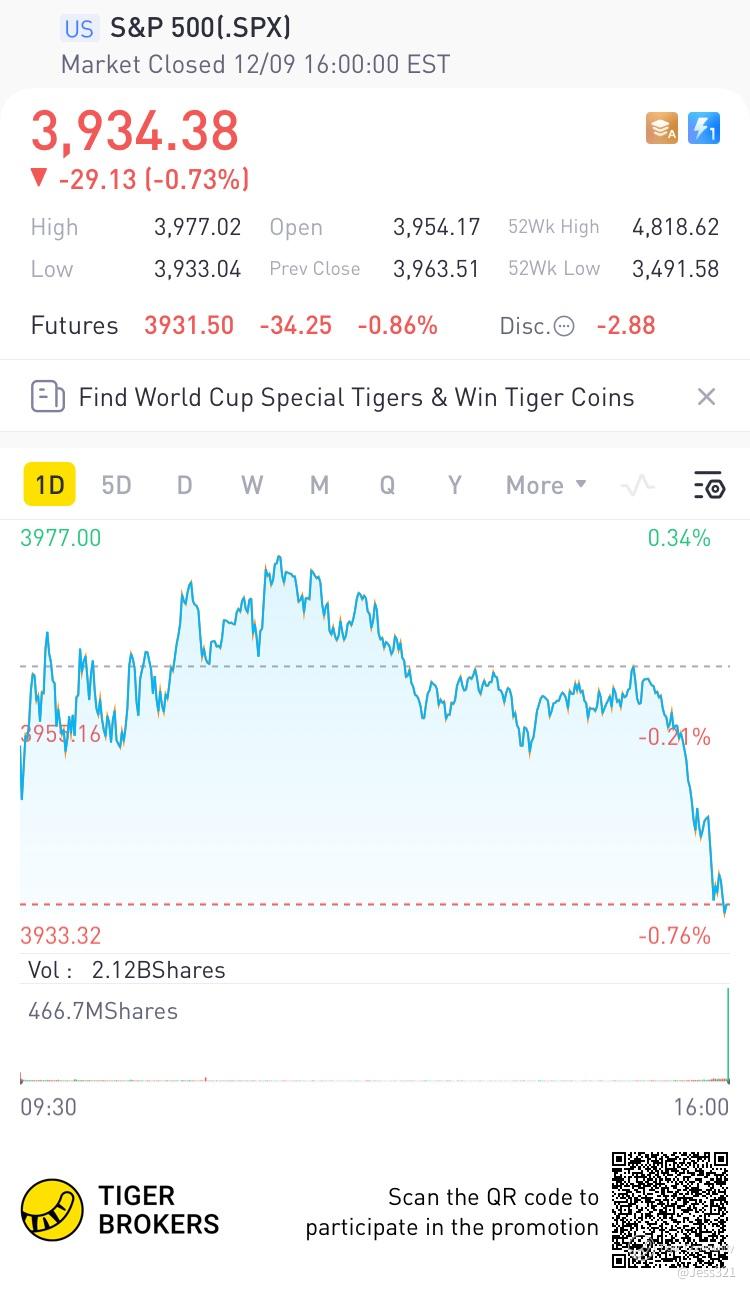This screenshot has height=1290, width=750.
Task: Switch to the quarterly Q chart
Action: (x=387, y=485)
